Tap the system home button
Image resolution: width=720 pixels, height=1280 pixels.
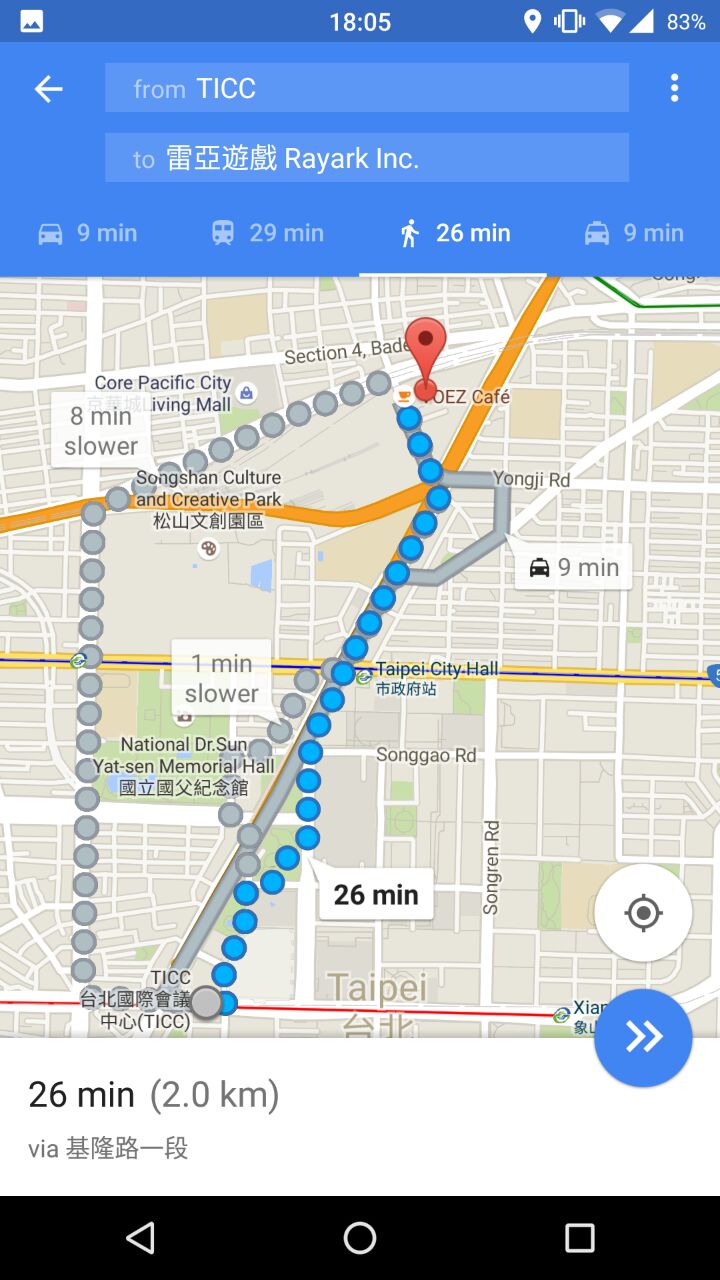[x=360, y=1238]
